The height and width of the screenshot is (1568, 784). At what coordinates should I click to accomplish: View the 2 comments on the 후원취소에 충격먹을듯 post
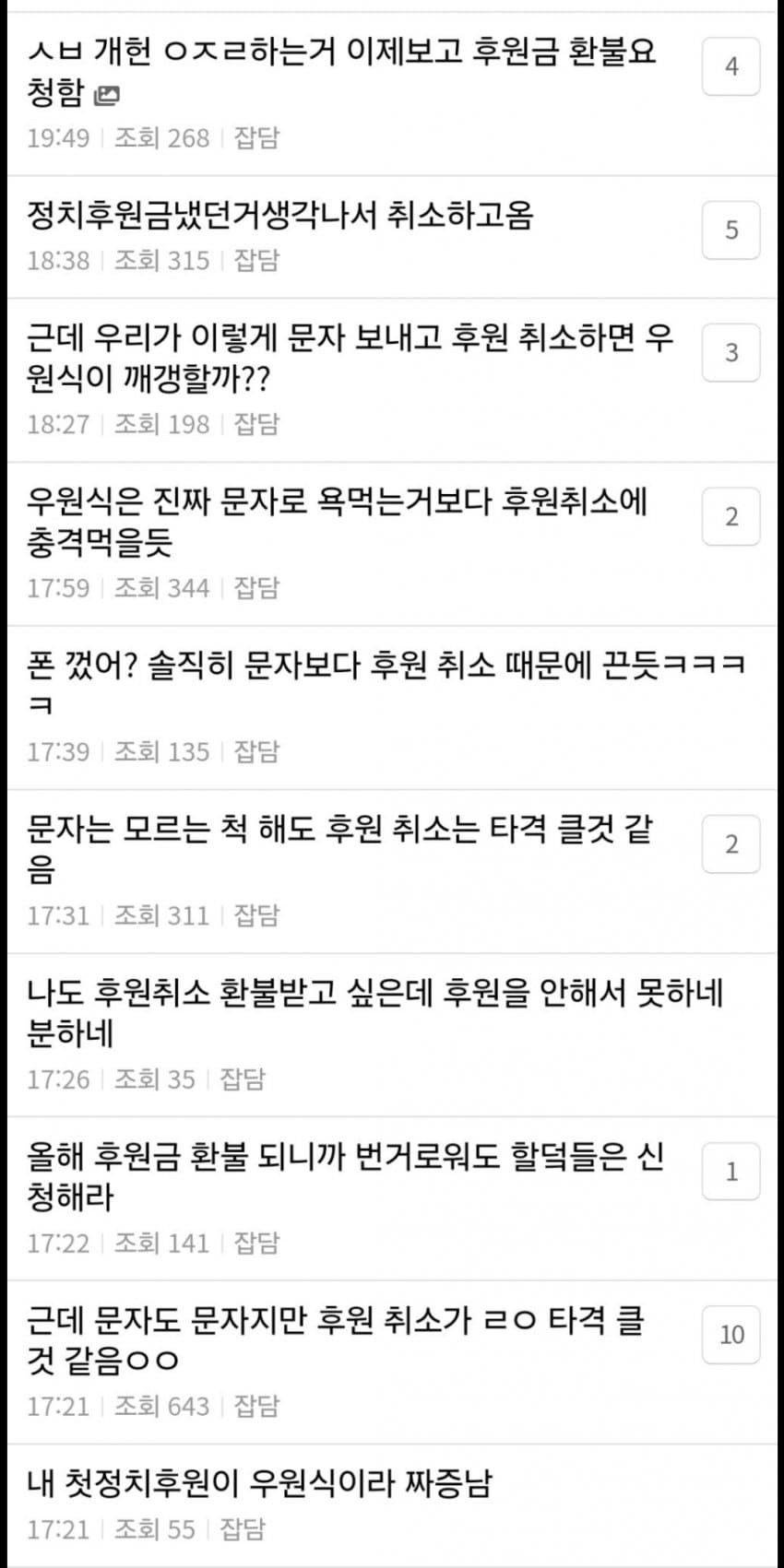[x=731, y=516]
